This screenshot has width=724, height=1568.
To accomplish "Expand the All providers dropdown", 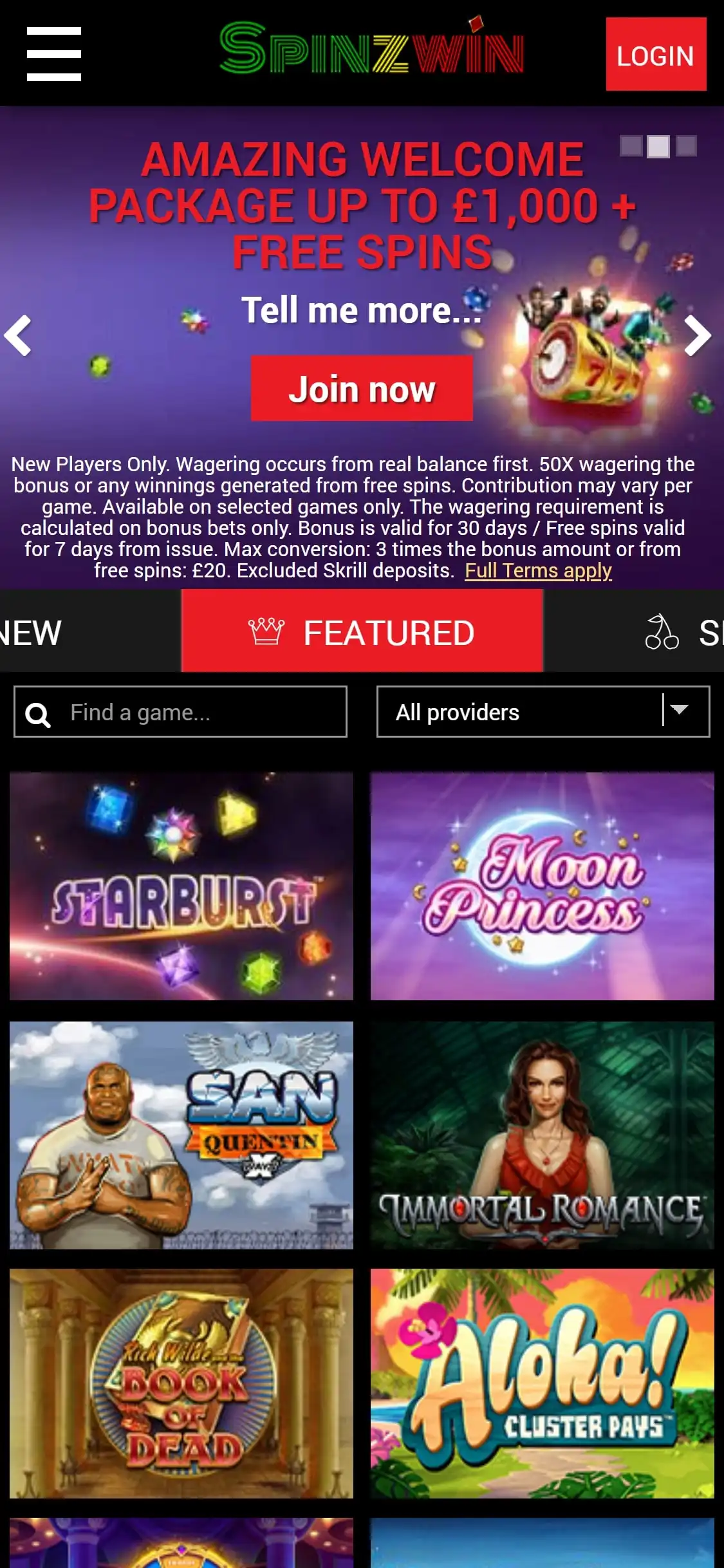I will [x=543, y=712].
